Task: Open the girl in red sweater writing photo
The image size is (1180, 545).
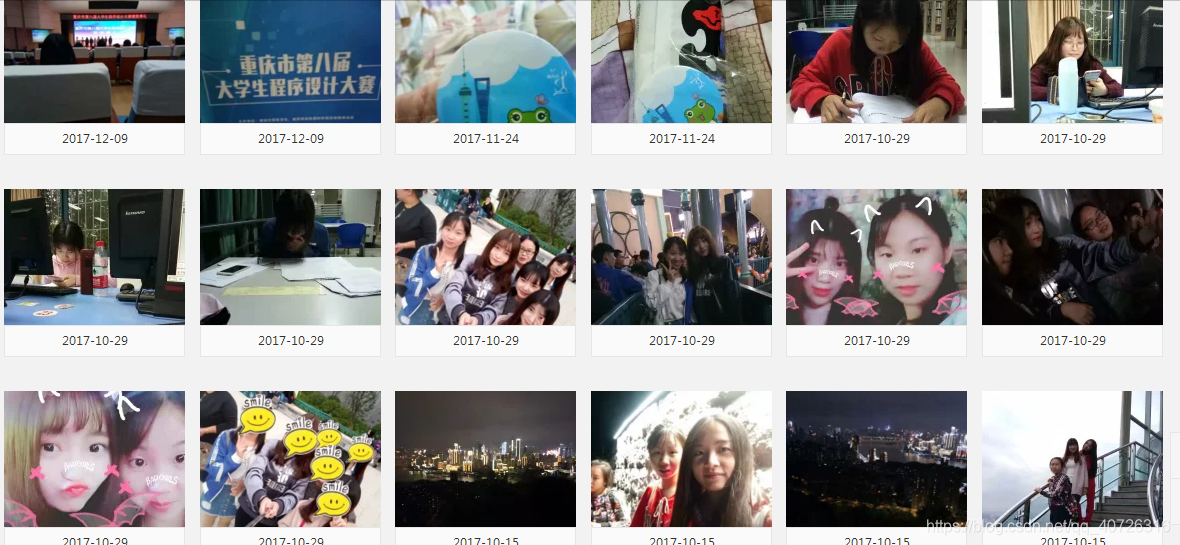Action: coord(876,61)
